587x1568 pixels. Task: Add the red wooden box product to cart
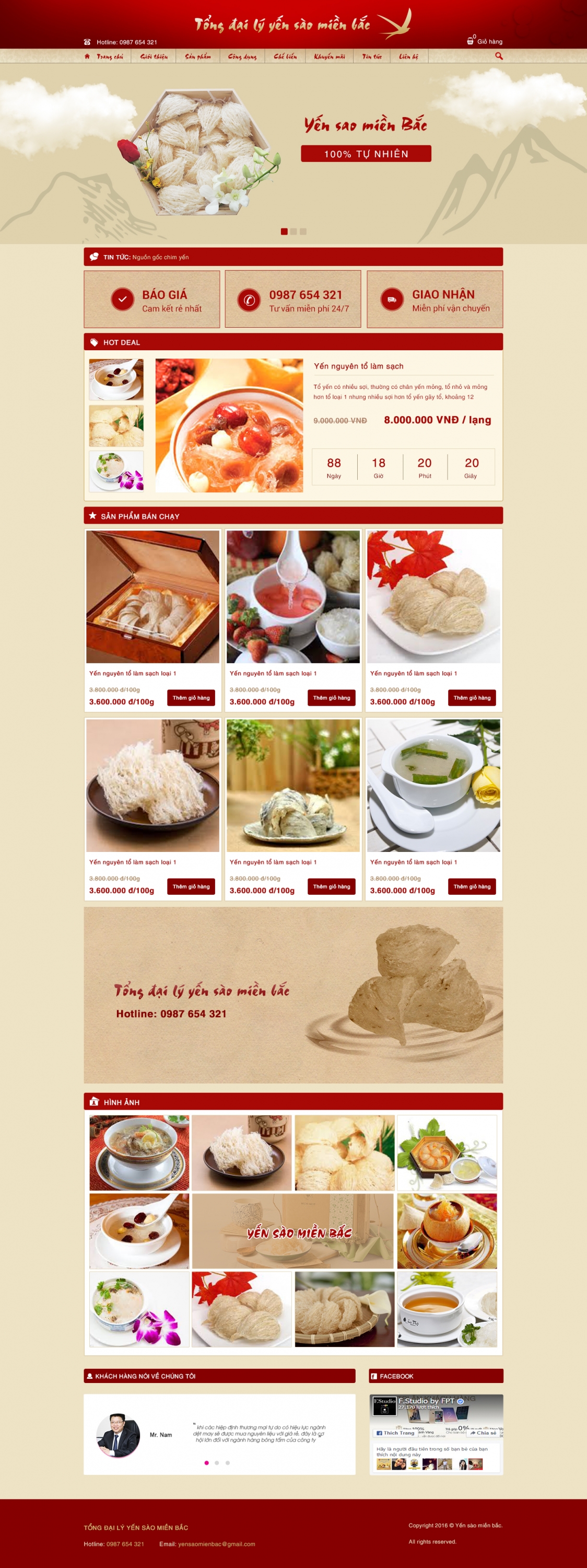[191, 698]
